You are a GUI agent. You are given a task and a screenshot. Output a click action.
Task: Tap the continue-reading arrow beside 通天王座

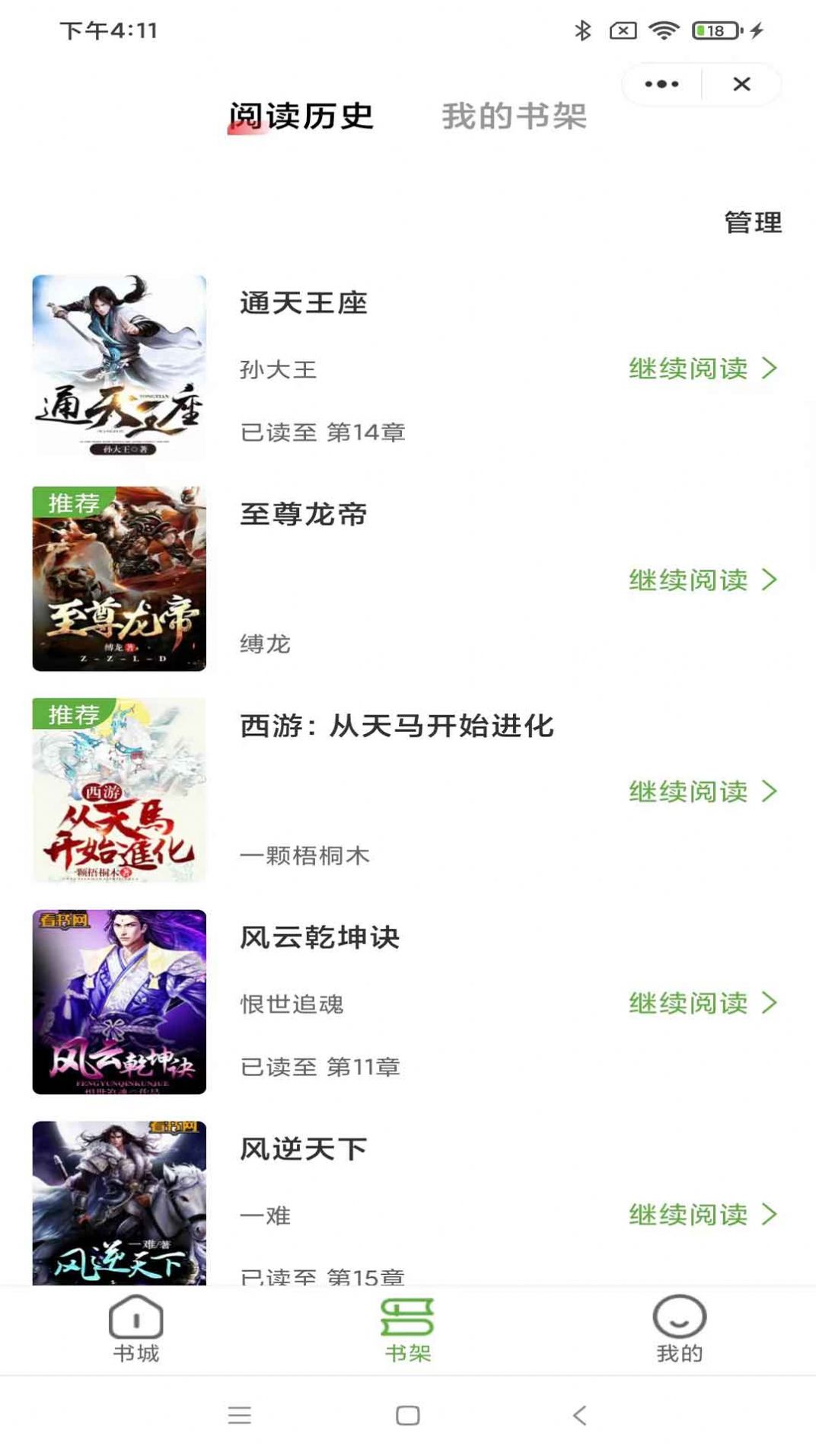tap(768, 368)
